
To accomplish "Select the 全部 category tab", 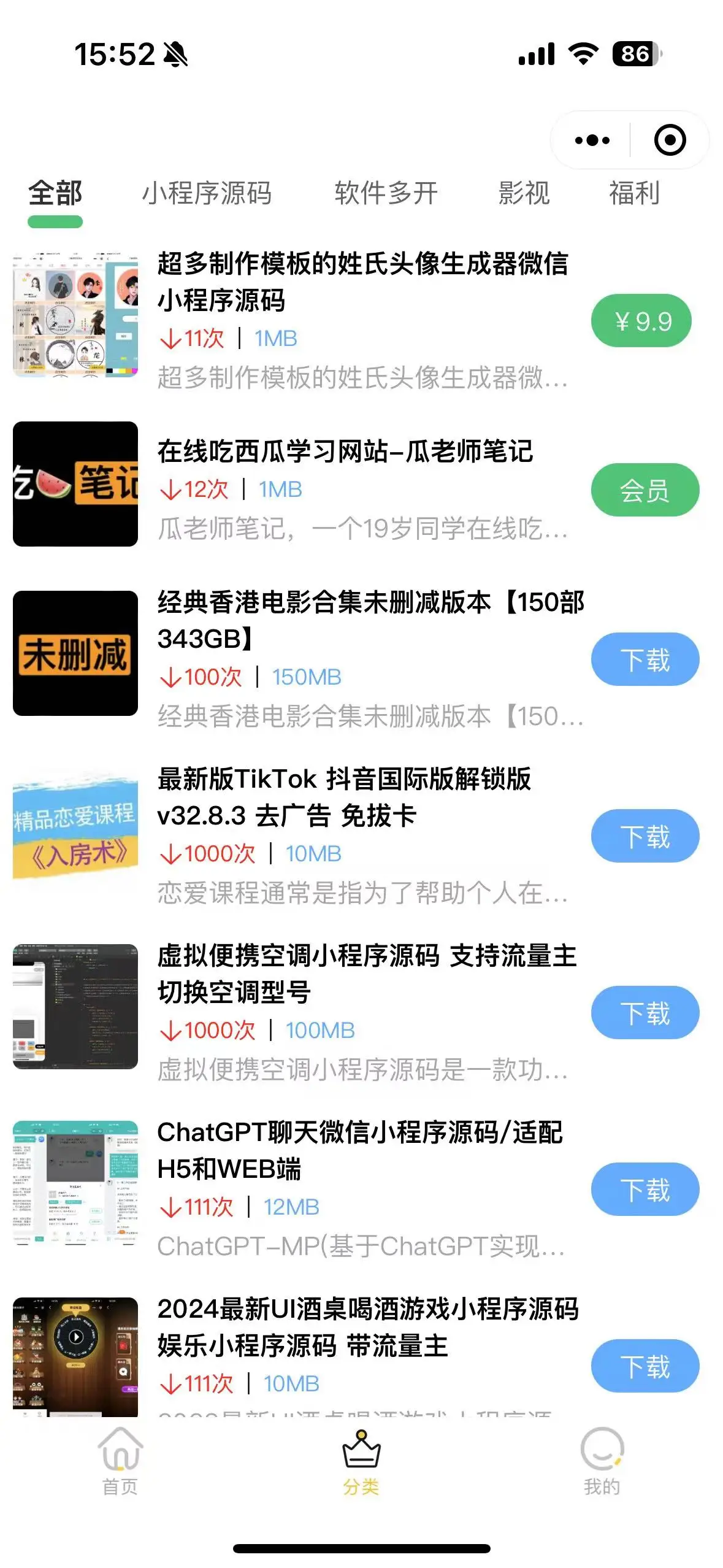I will [55, 193].
